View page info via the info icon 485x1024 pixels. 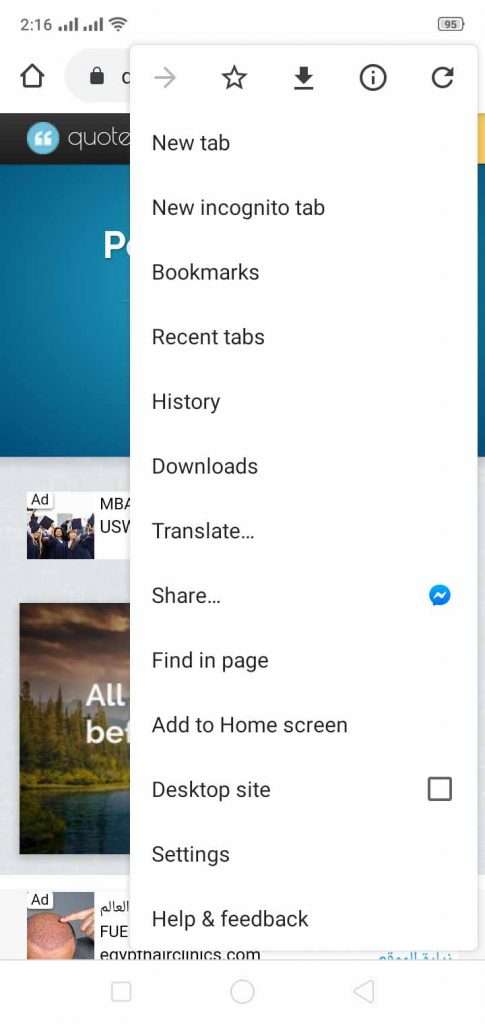coord(373,78)
